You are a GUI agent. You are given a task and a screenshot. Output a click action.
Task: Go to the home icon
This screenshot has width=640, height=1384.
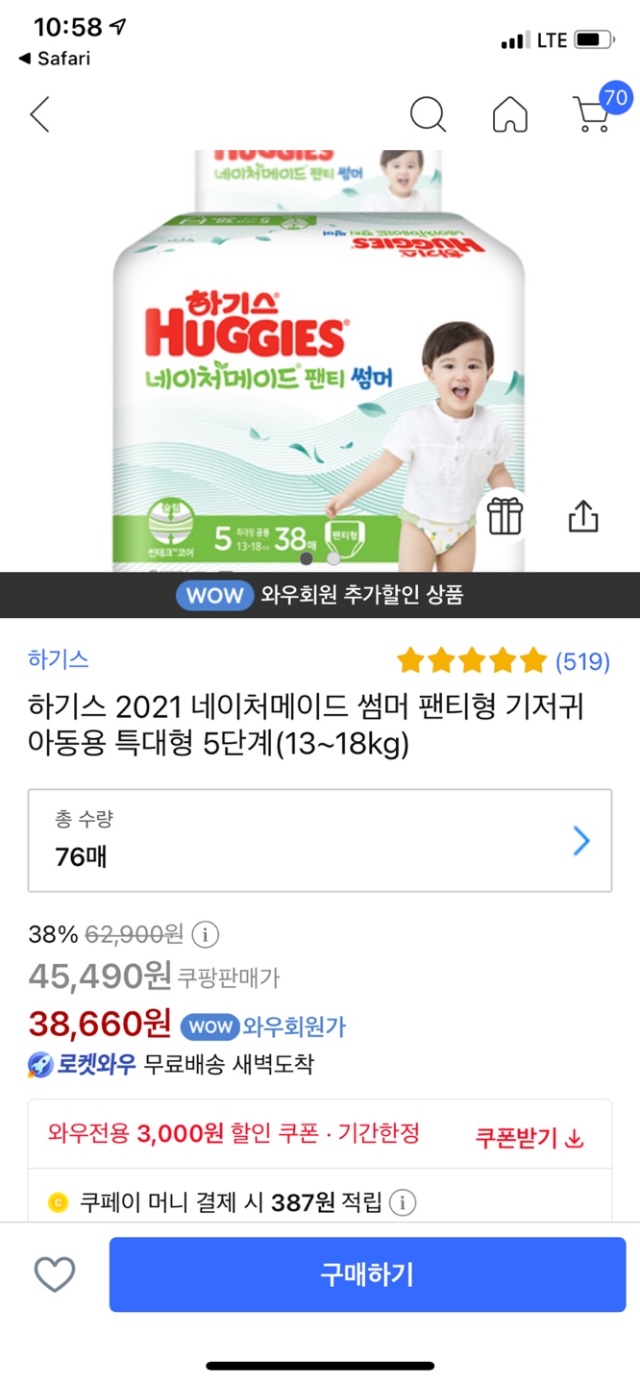[x=510, y=114]
